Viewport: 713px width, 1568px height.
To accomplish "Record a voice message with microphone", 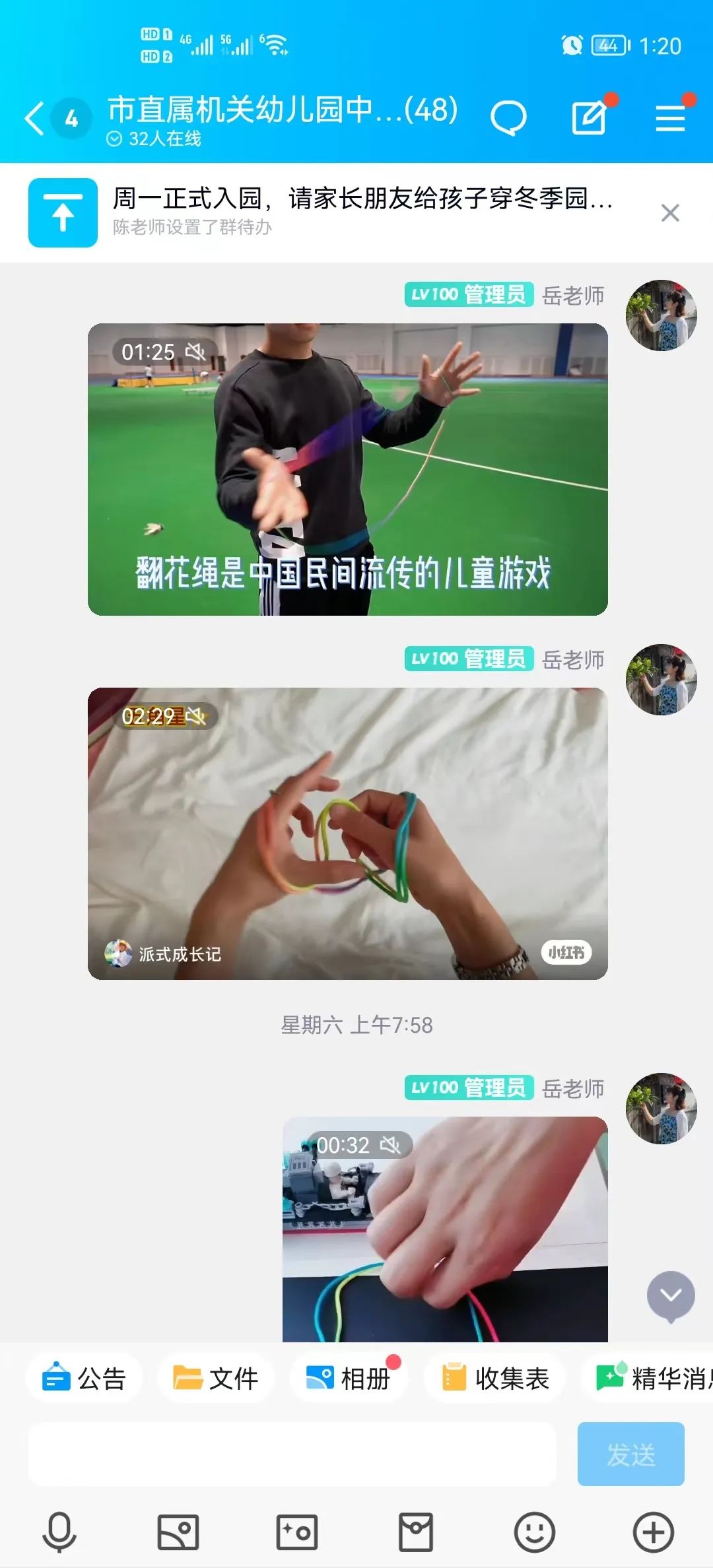I will pyautogui.click(x=59, y=1532).
